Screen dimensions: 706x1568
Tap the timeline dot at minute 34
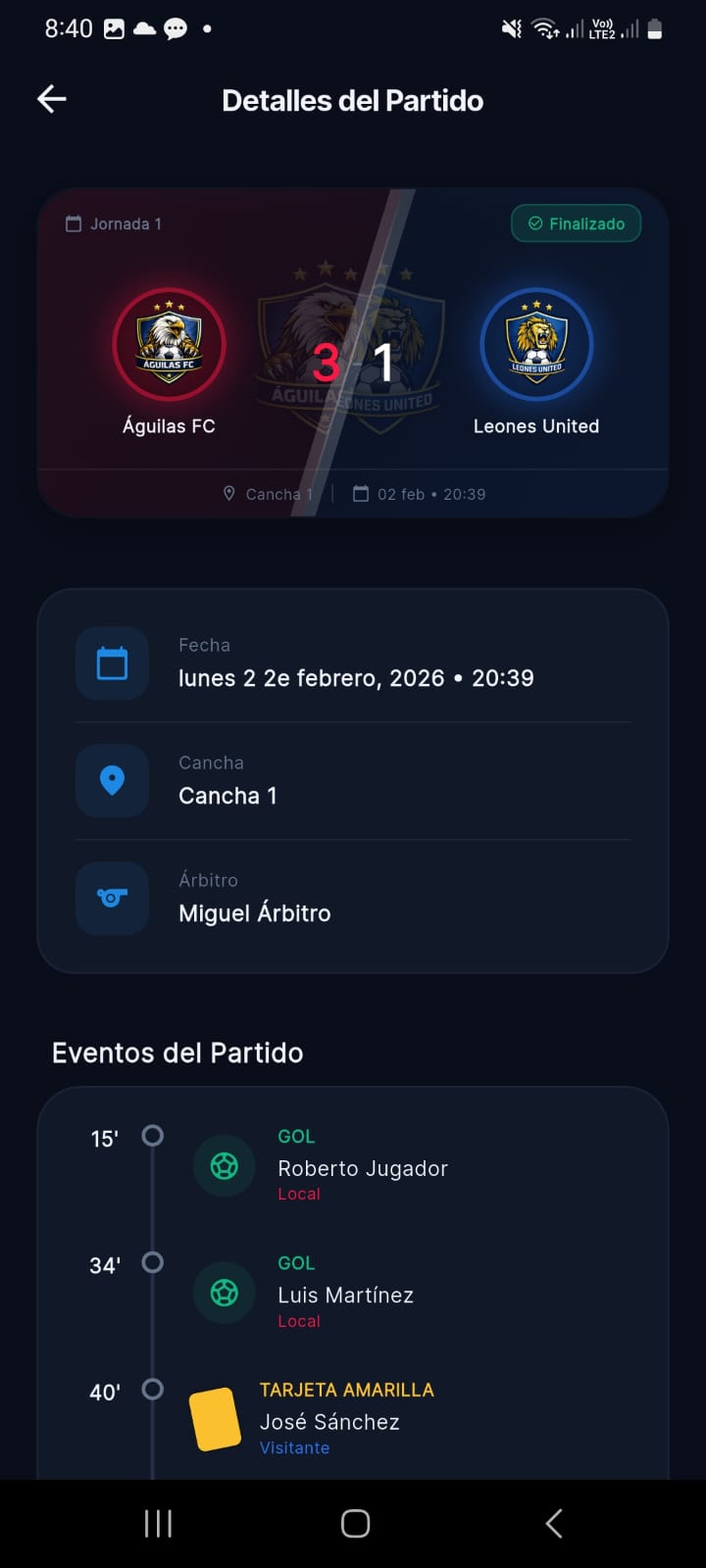coord(153,1264)
